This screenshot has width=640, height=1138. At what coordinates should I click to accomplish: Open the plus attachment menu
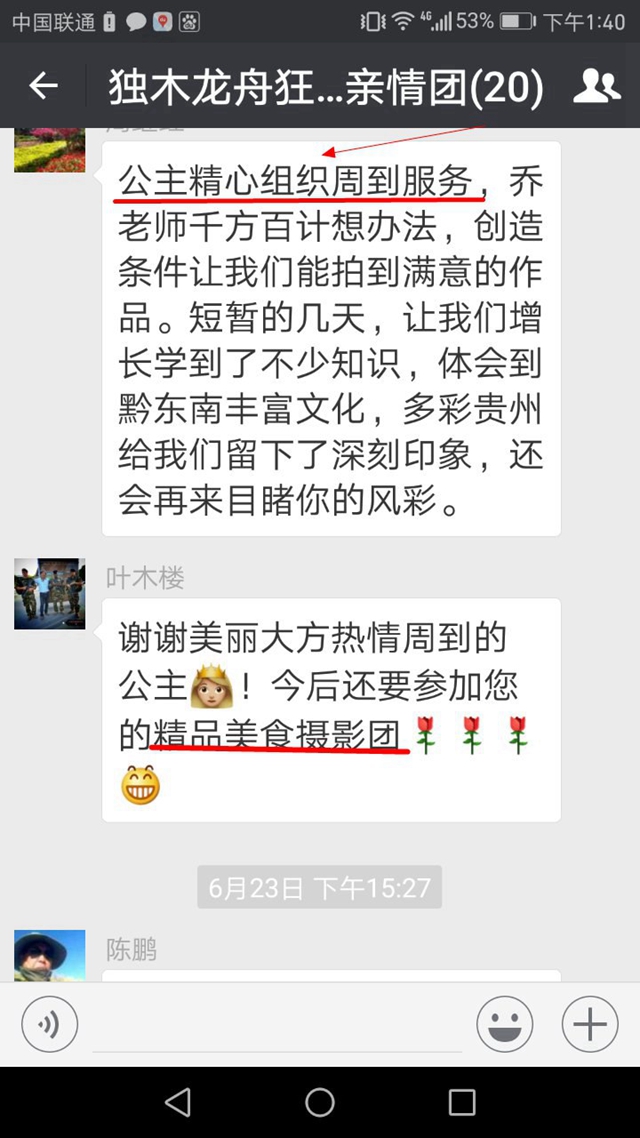pos(590,1025)
